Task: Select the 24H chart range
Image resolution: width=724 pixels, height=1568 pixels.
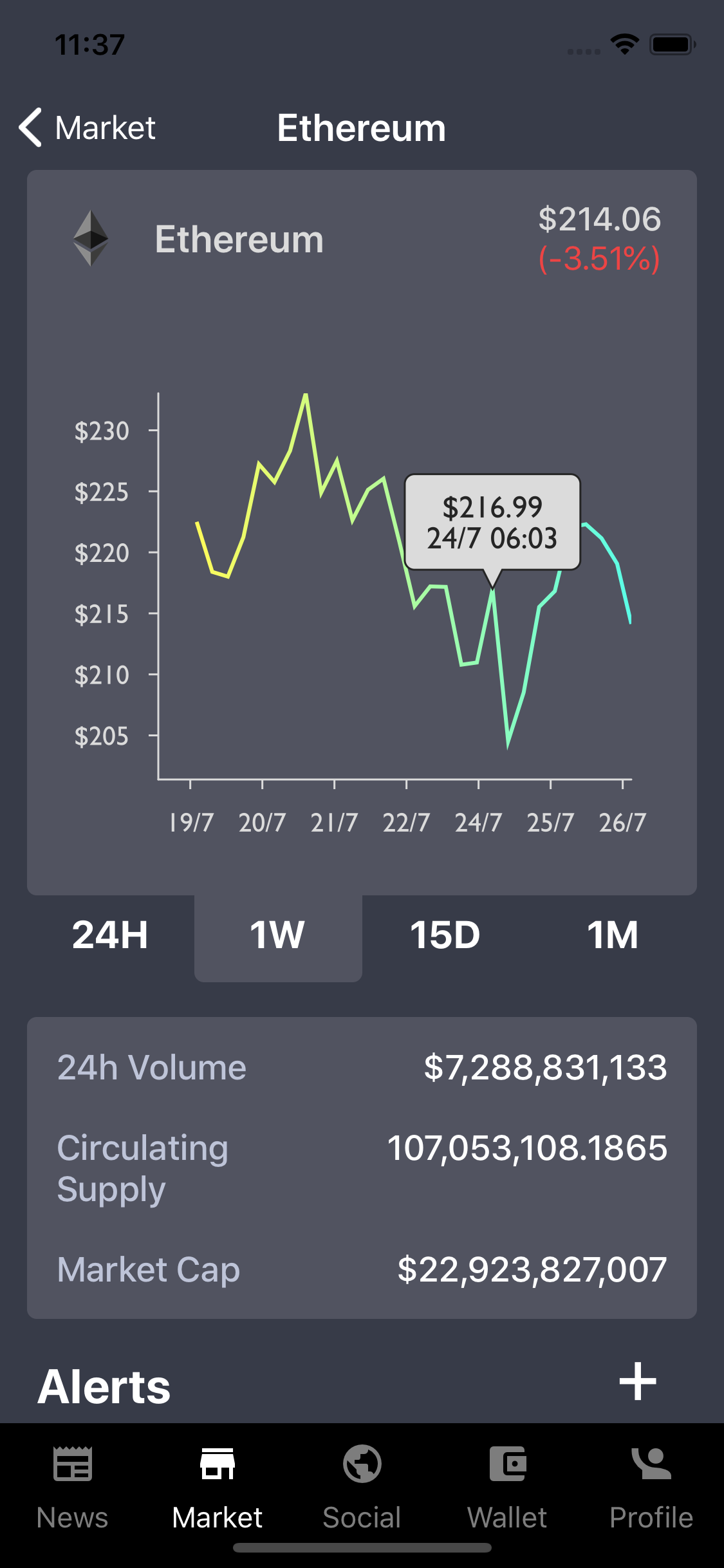Action: (x=110, y=935)
